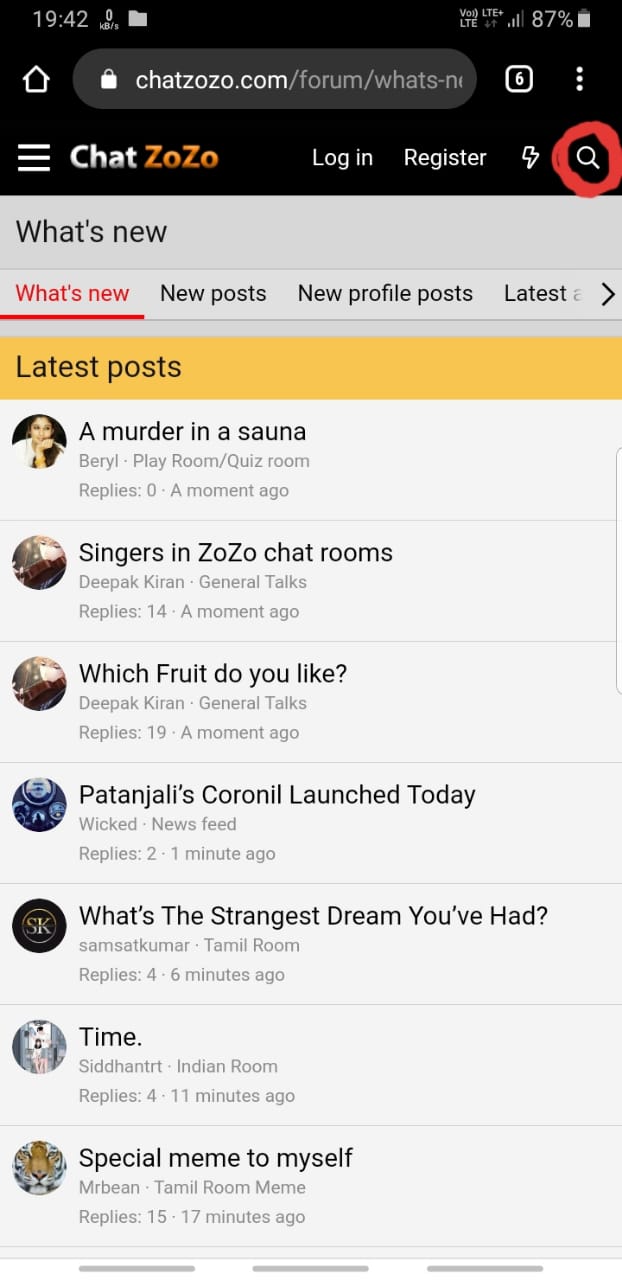Open the forum search icon
The height and width of the screenshot is (1280, 622).
pyautogui.click(x=589, y=158)
